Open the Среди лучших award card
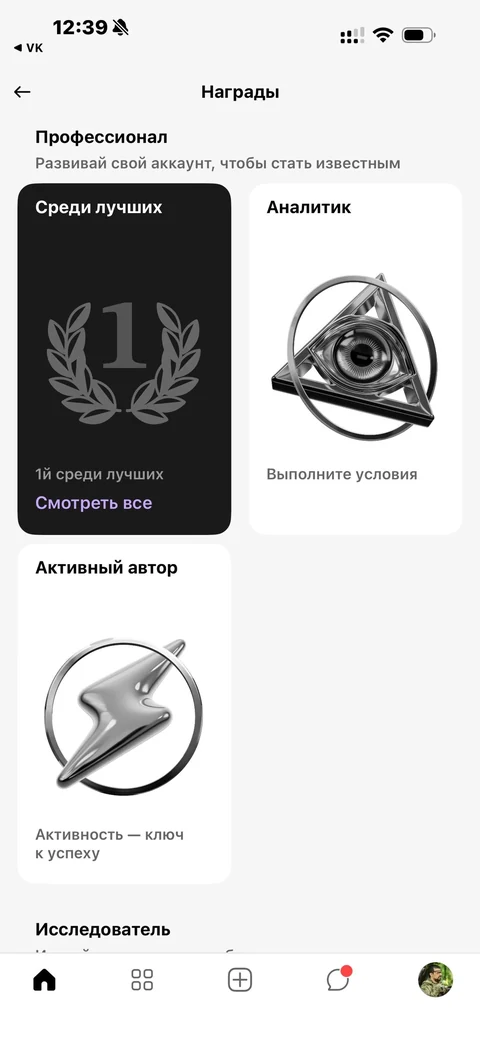 [124, 359]
